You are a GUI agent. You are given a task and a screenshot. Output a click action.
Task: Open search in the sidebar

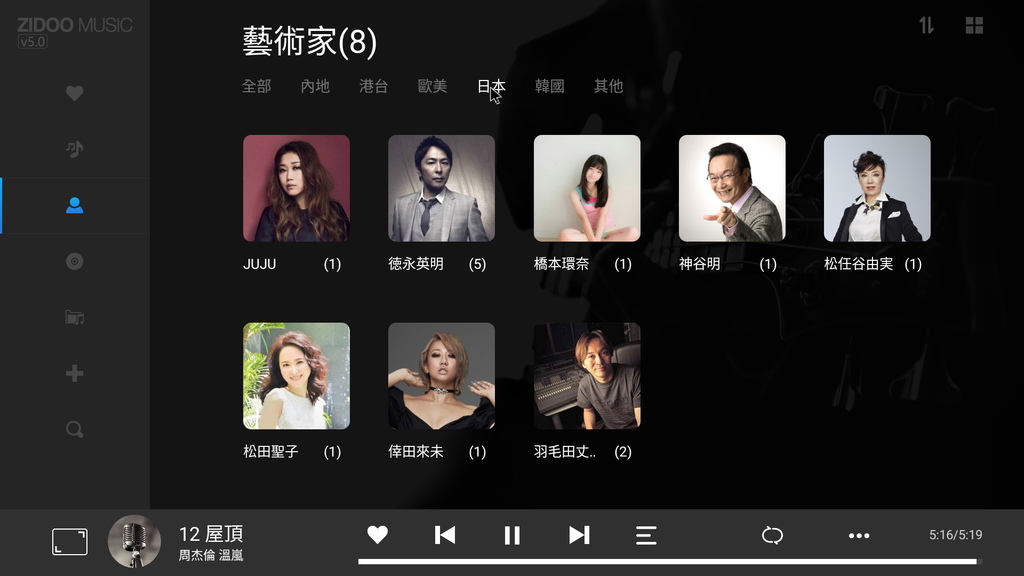tap(74, 429)
